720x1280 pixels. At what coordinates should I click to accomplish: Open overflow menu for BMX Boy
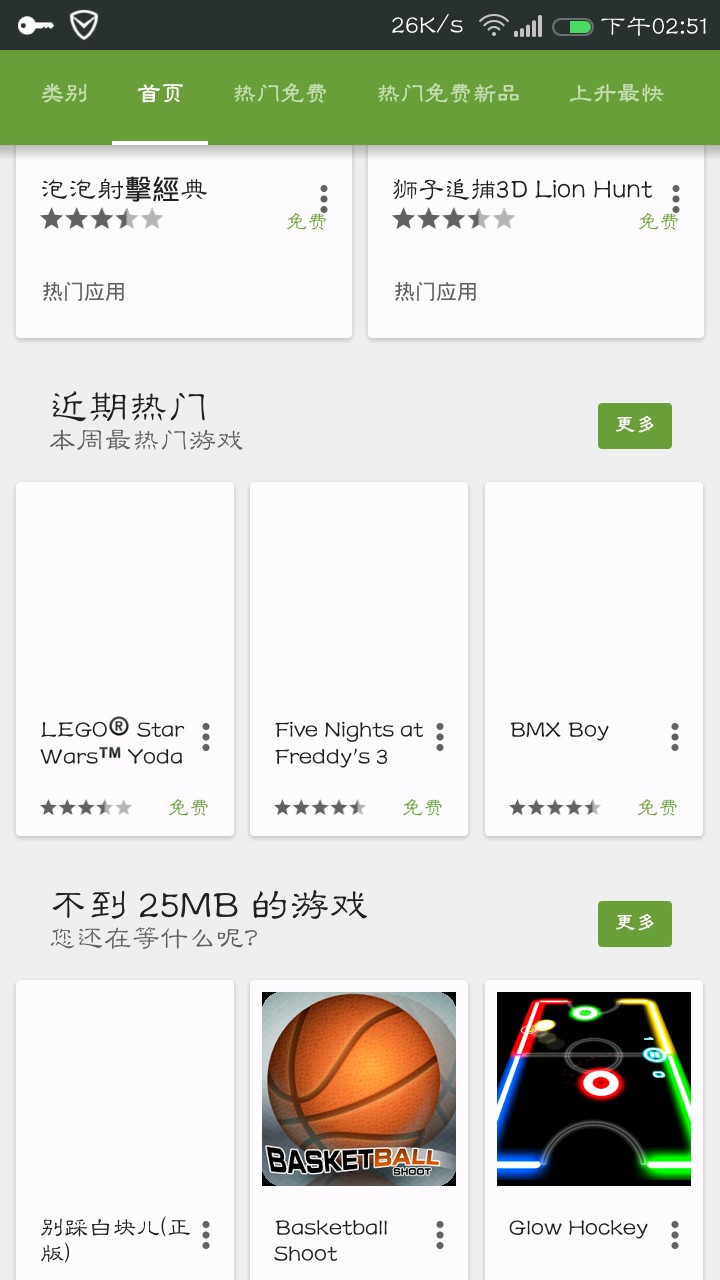(675, 737)
